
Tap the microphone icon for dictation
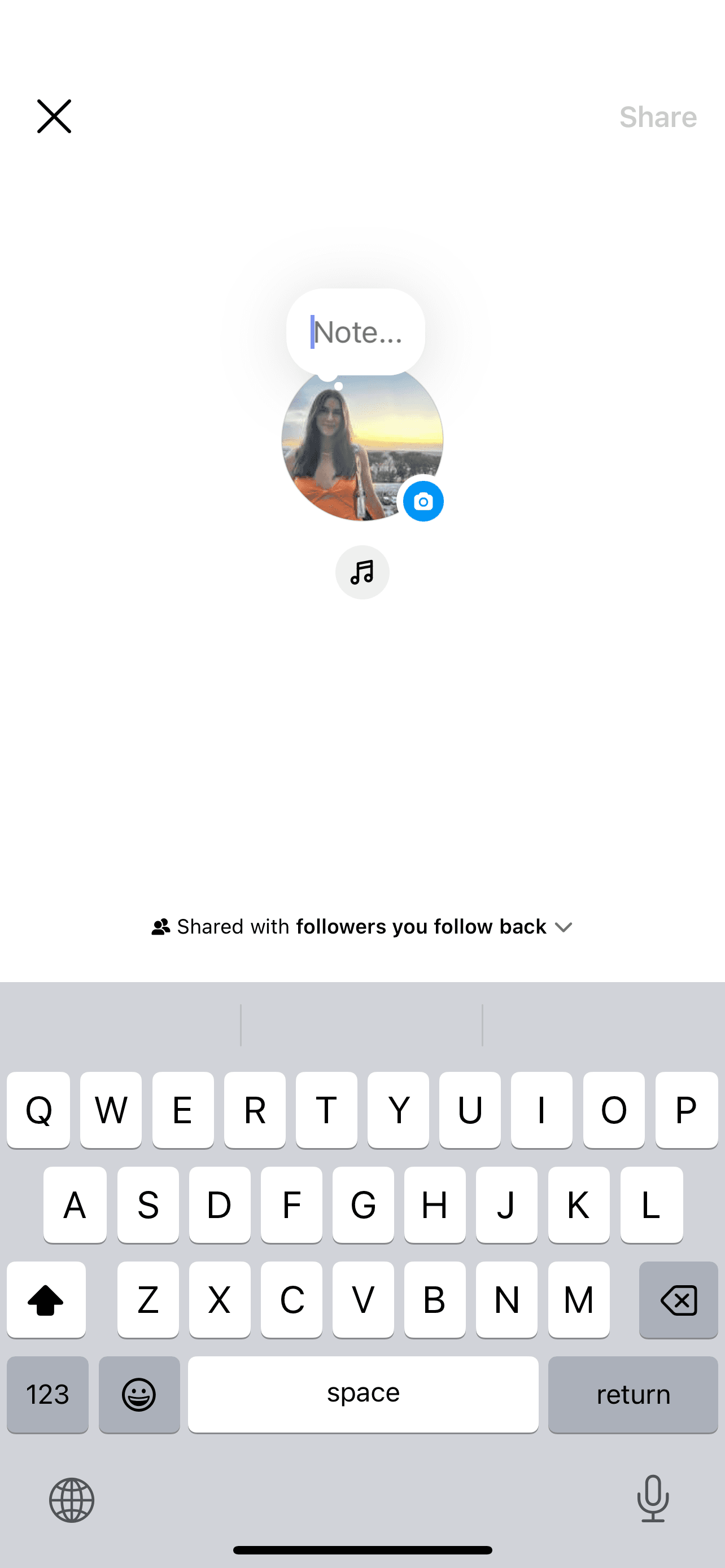(x=653, y=1500)
